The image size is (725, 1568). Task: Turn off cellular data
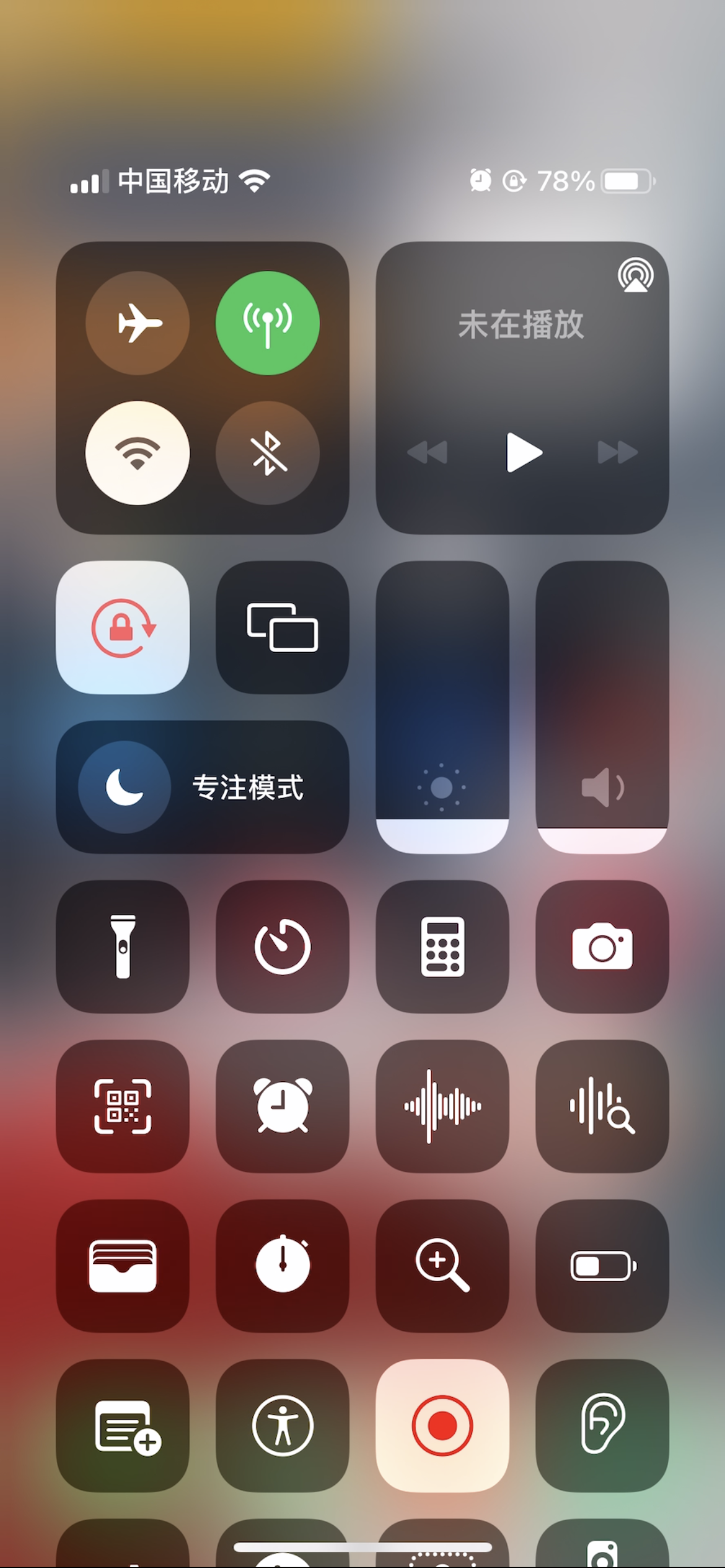(x=268, y=323)
